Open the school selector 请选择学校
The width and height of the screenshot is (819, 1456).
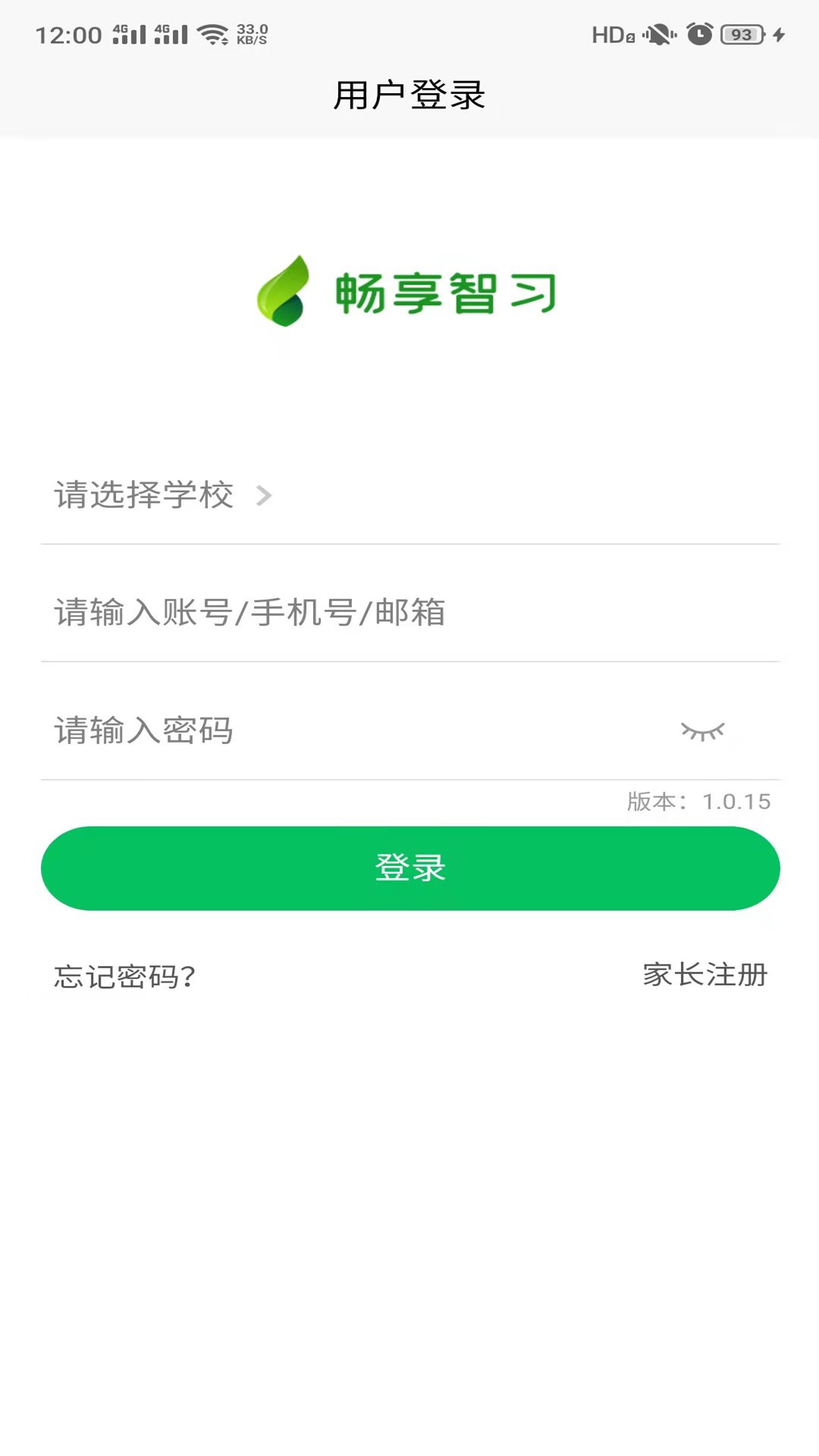click(162, 495)
